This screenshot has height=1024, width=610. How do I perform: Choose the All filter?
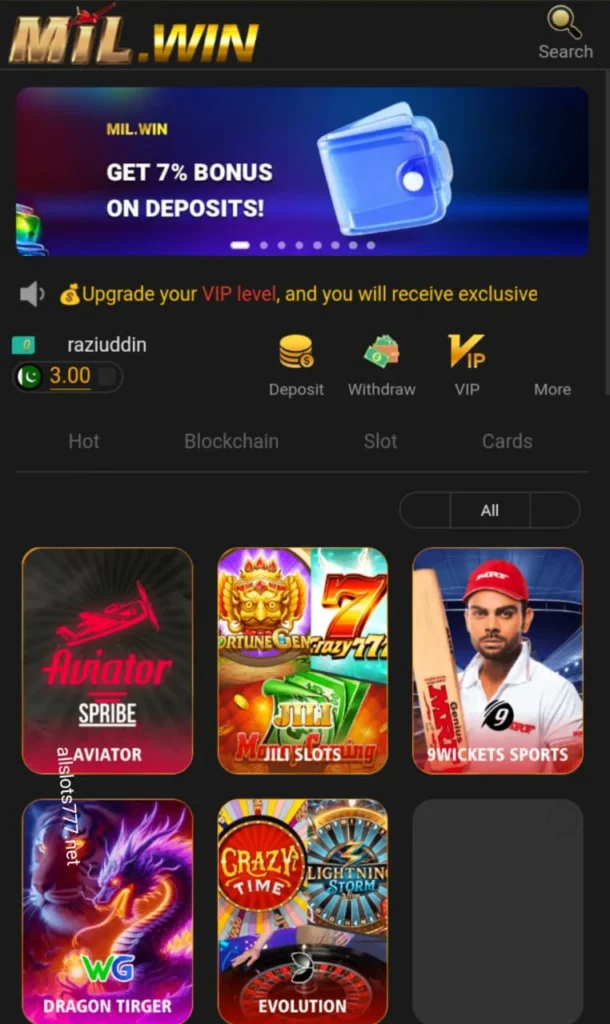click(489, 510)
